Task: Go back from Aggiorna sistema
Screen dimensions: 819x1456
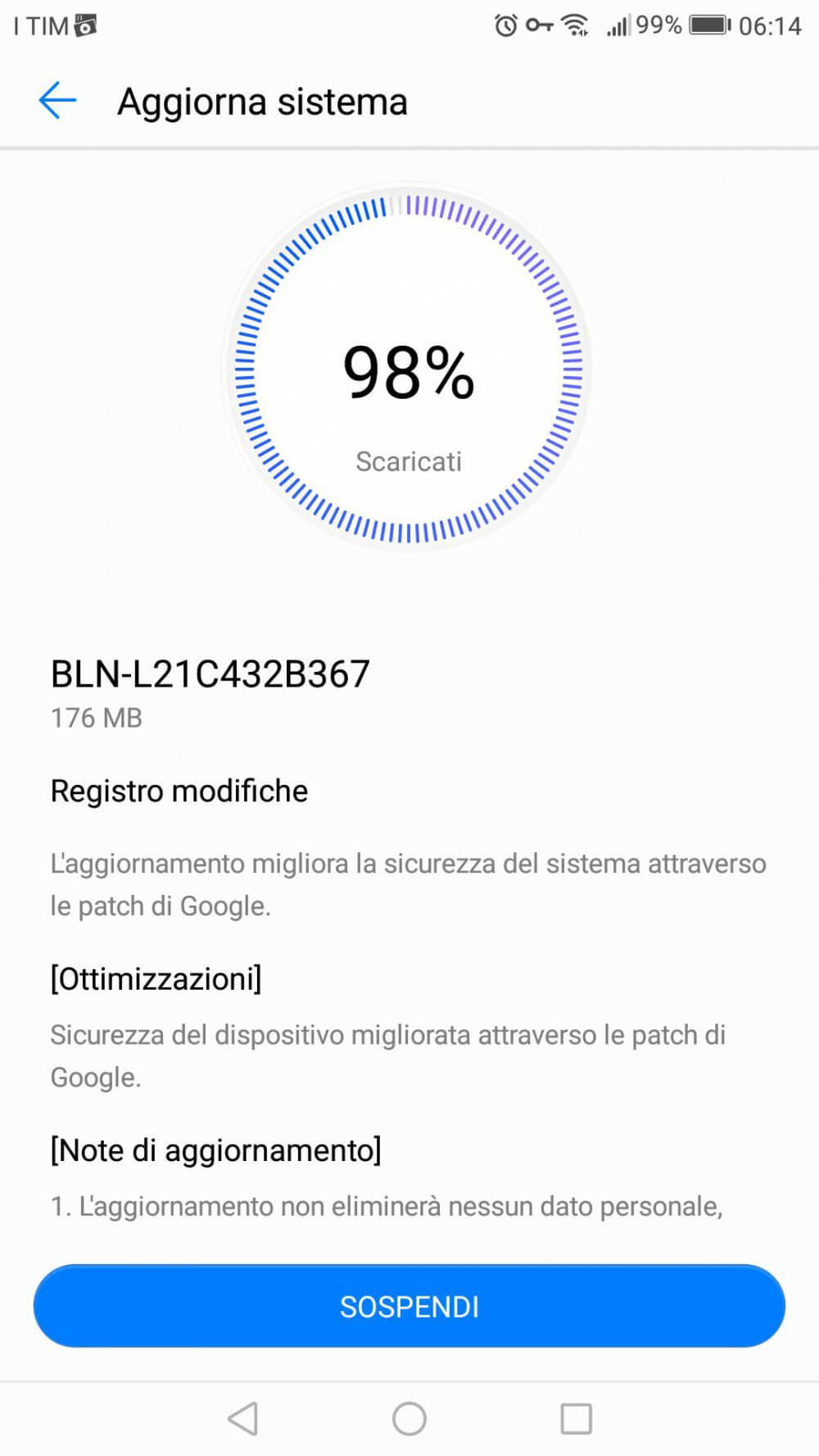Action: [x=57, y=102]
